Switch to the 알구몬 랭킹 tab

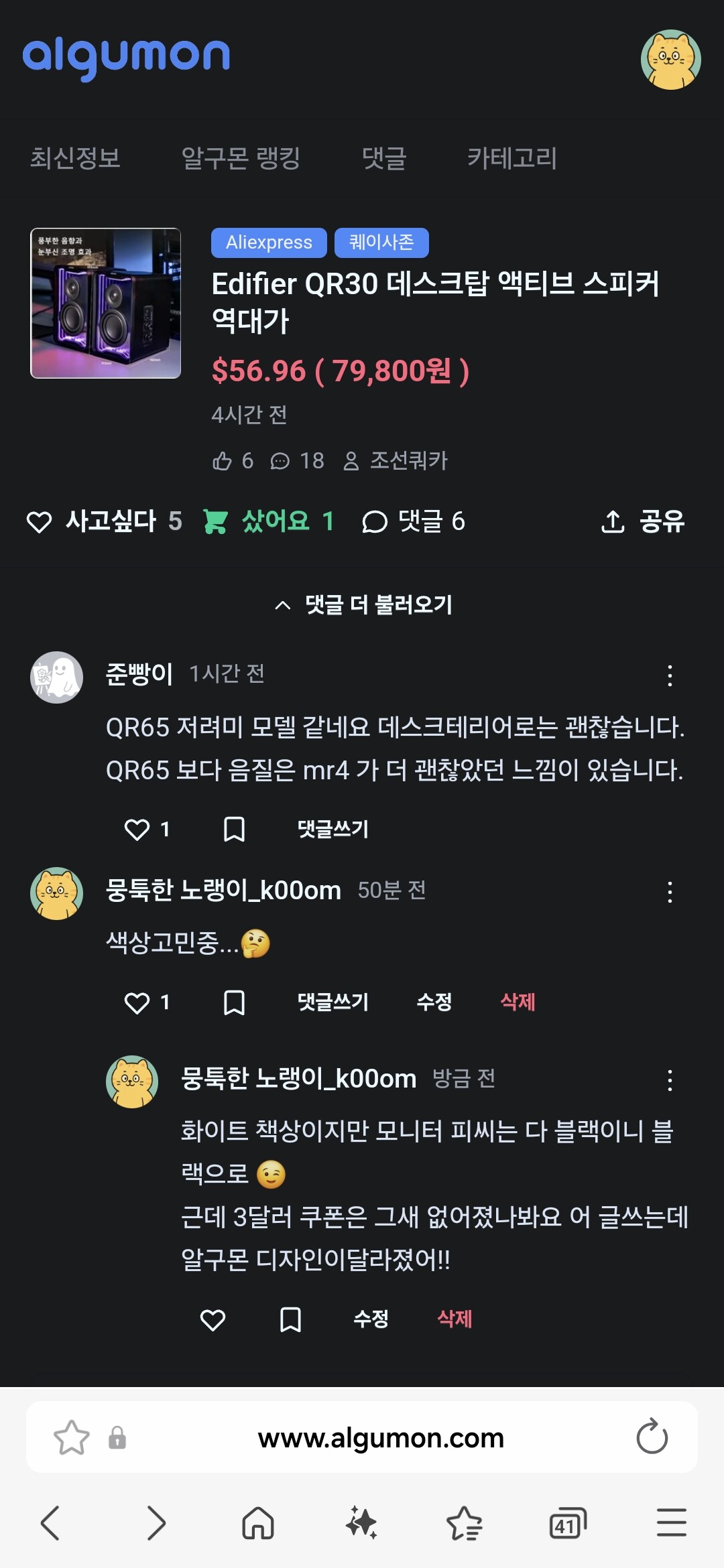[x=241, y=158]
